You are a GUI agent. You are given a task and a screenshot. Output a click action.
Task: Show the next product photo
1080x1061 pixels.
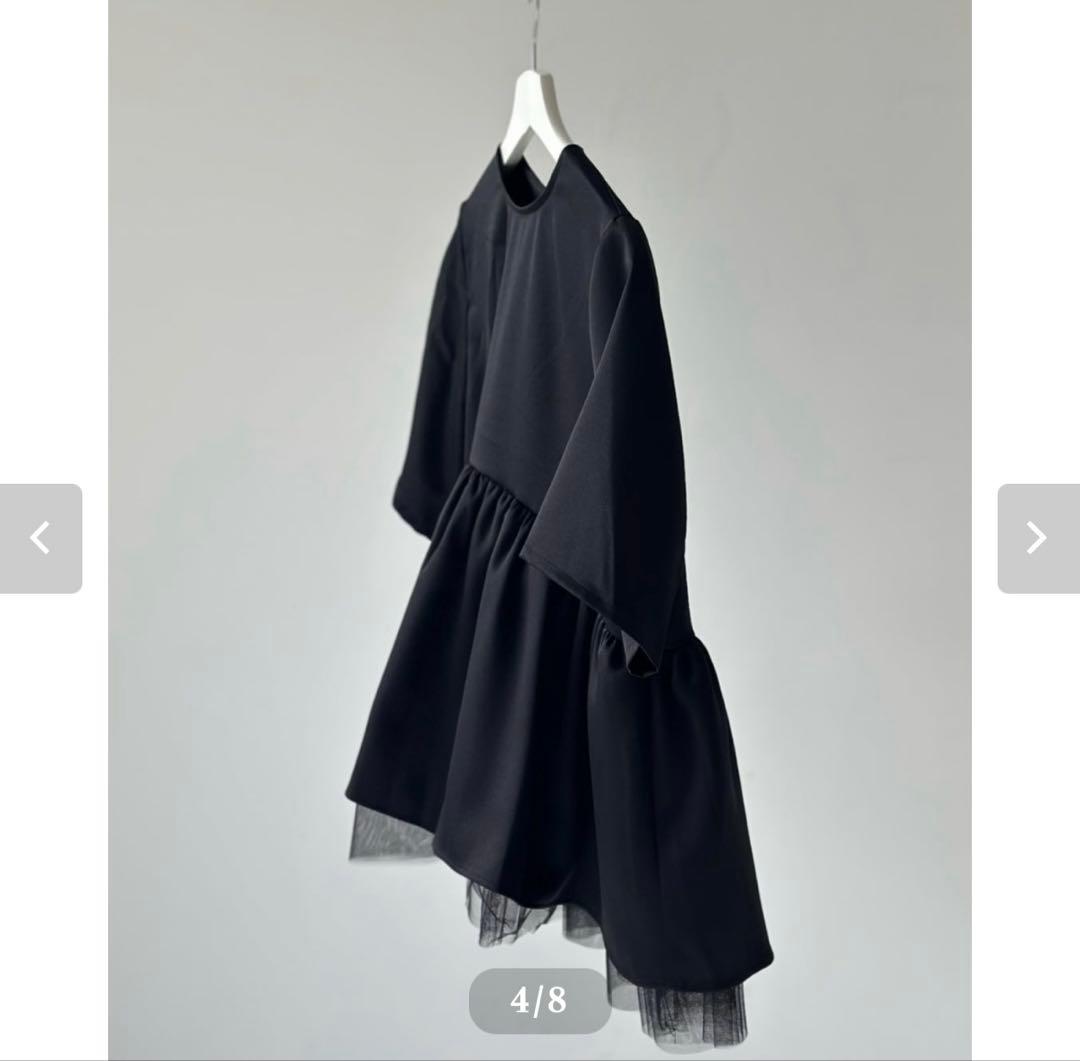tap(1037, 538)
